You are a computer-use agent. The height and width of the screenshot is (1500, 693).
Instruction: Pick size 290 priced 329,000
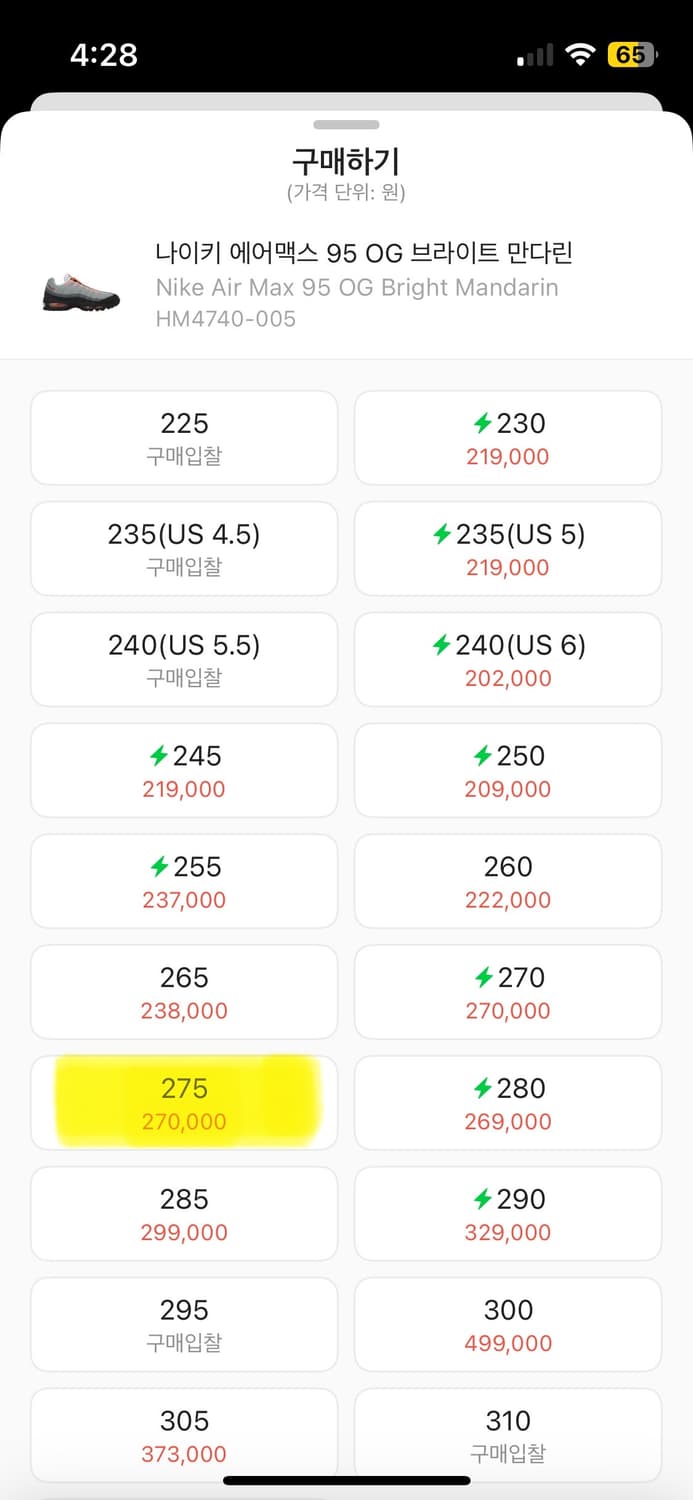(x=508, y=1215)
